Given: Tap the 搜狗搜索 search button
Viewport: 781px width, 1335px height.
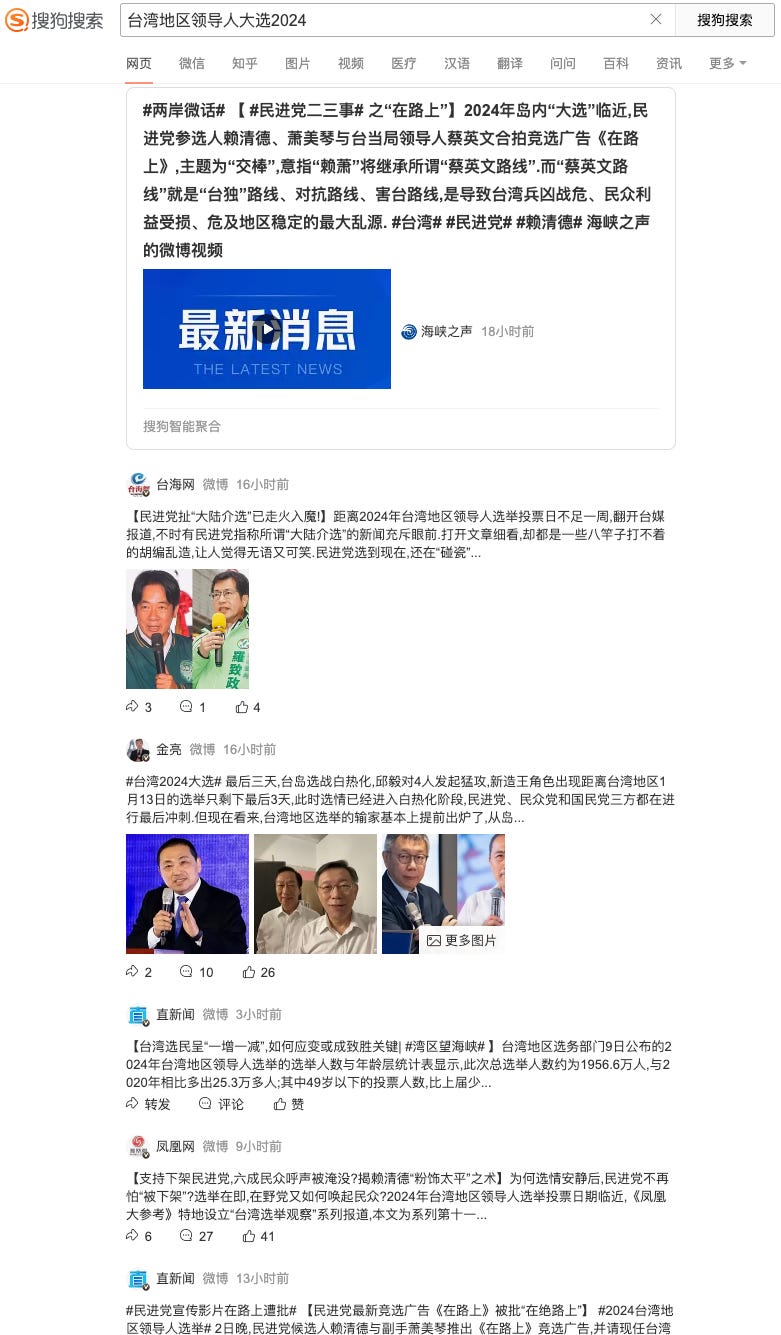Looking at the screenshot, I should (725, 20).
